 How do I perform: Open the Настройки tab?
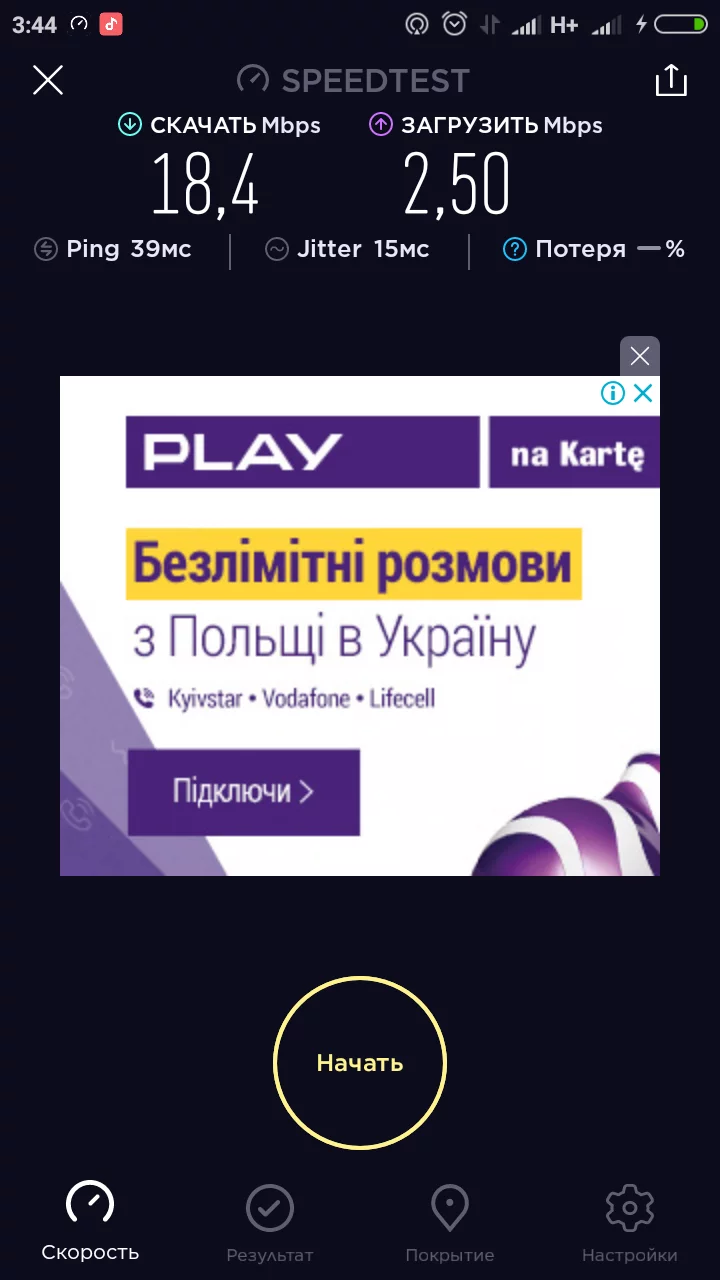click(630, 1222)
